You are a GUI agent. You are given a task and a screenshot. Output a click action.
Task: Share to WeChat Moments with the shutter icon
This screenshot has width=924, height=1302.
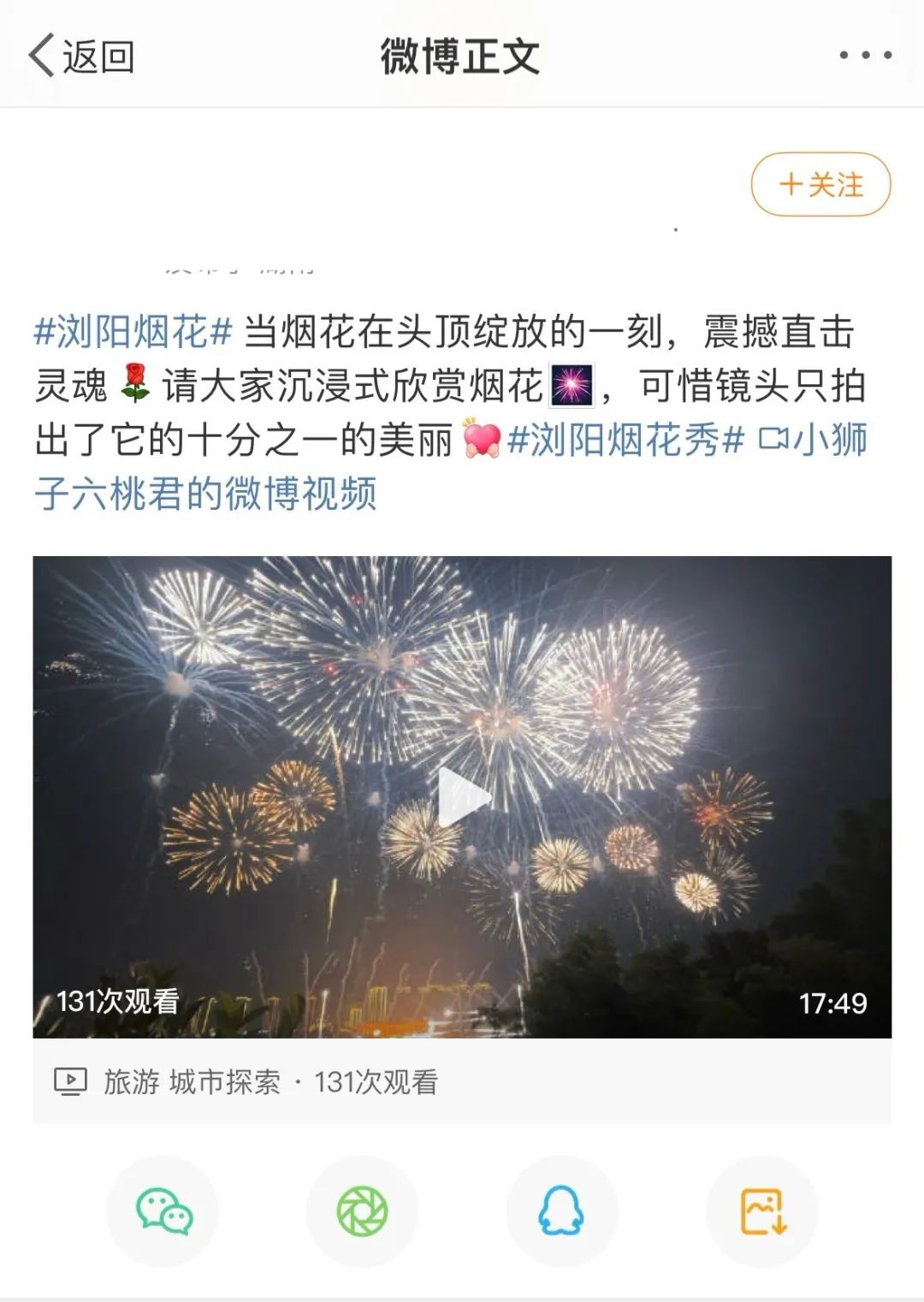click(x=362, y=1211)
